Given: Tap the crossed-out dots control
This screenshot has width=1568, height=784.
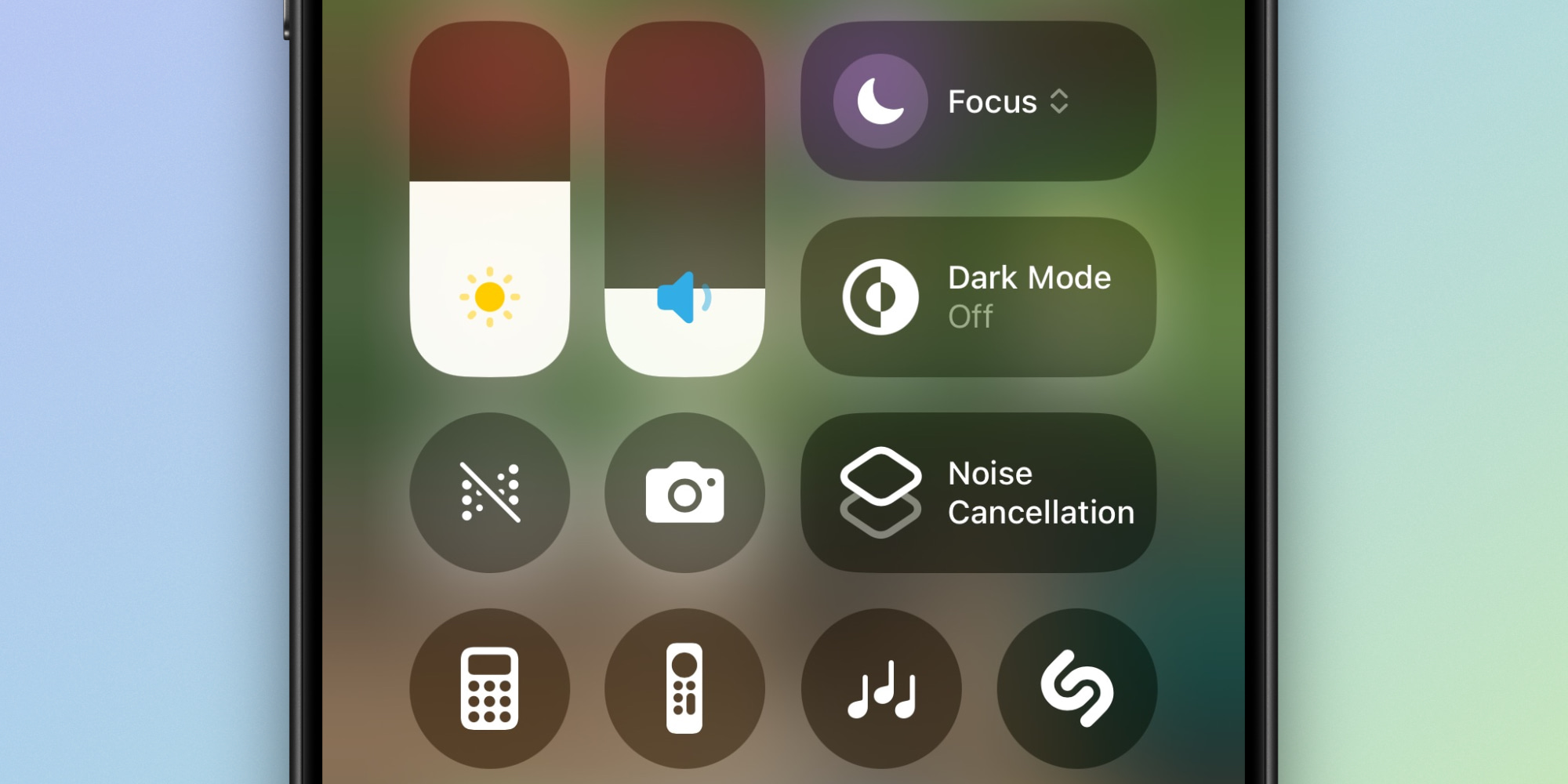Looking at the screenshot, I should pos(489,492).
